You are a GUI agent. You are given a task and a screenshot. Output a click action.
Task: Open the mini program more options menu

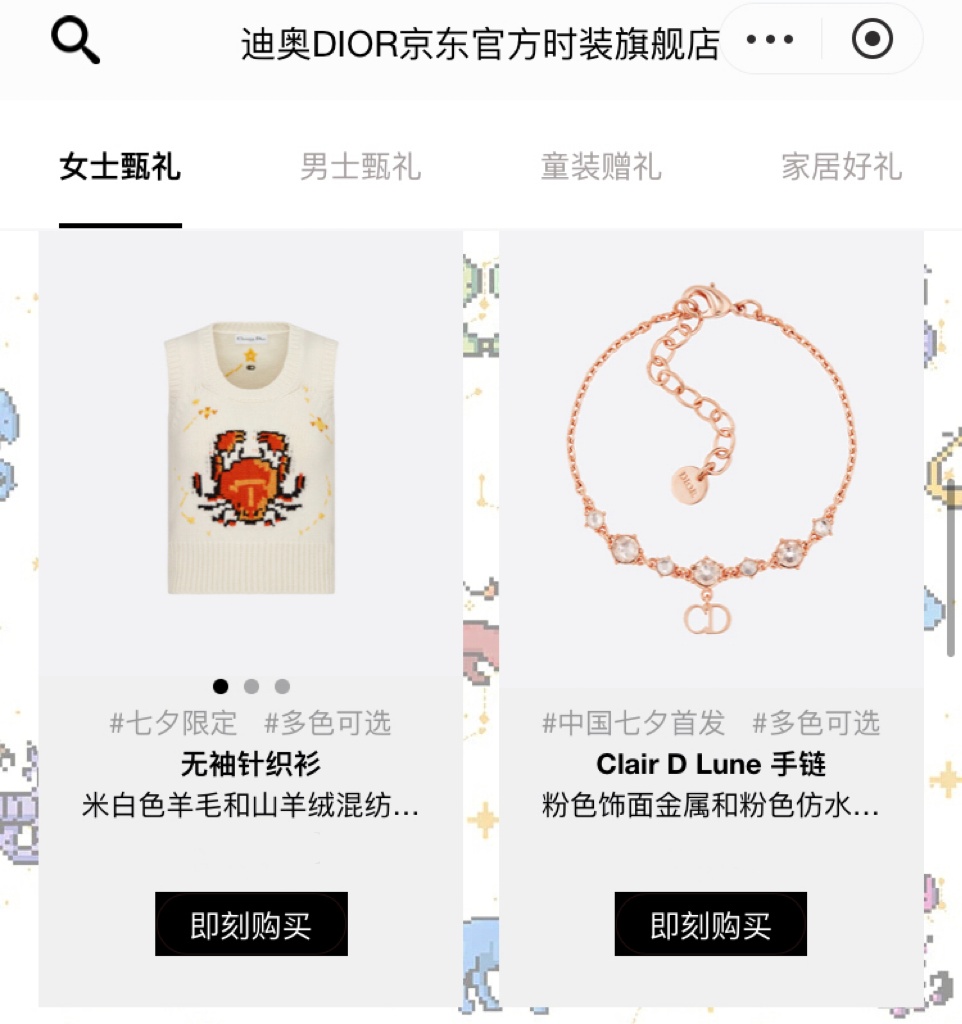pos(770,40)
